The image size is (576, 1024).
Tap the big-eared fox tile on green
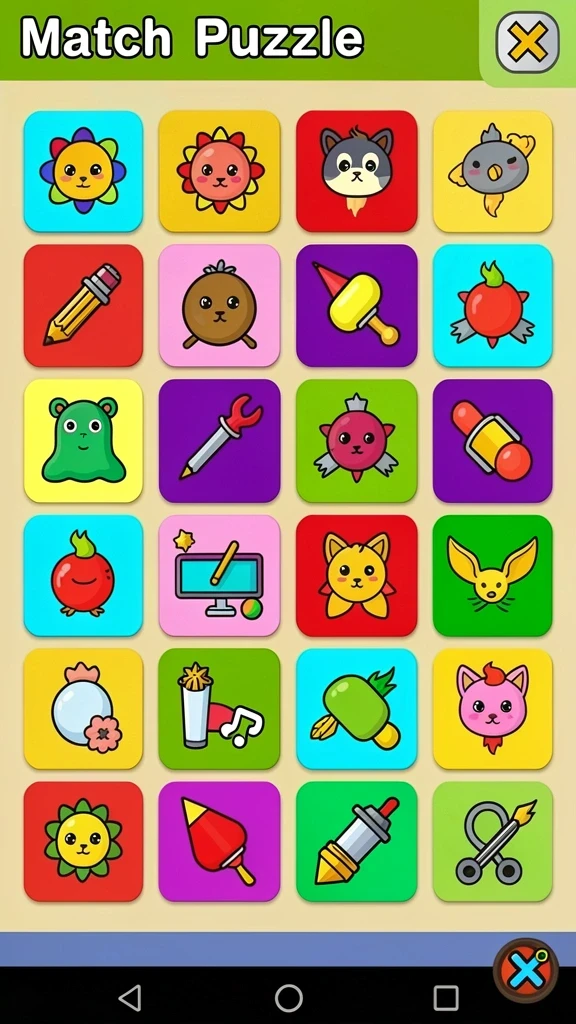[x=492, y=576]
